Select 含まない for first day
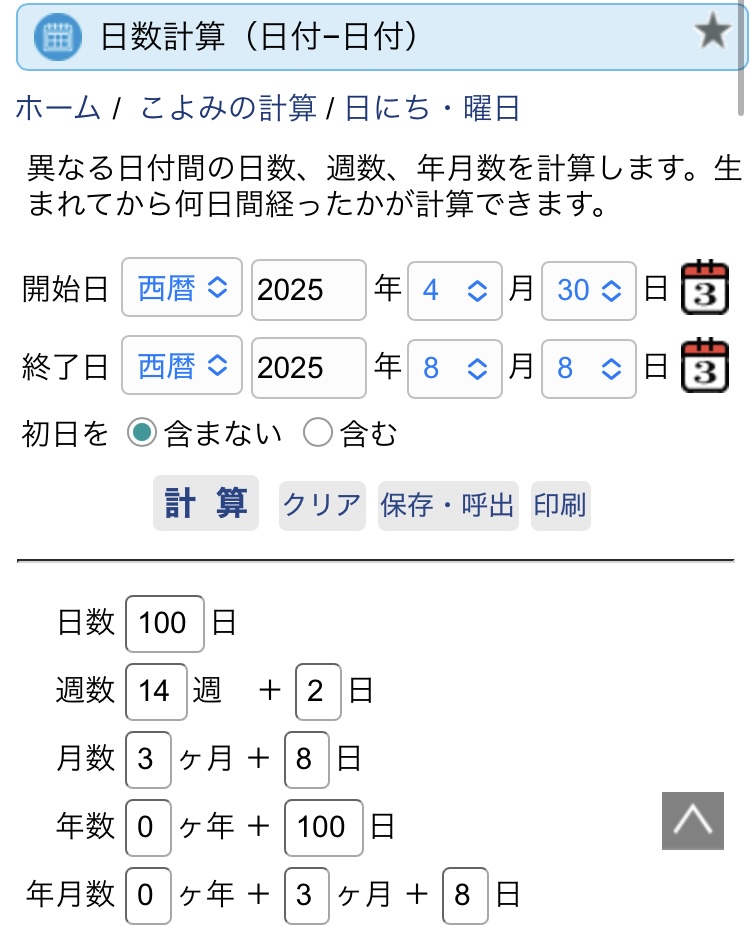Image resolution: width=750 pixels, height=948 pixels. tap(142, 433)
